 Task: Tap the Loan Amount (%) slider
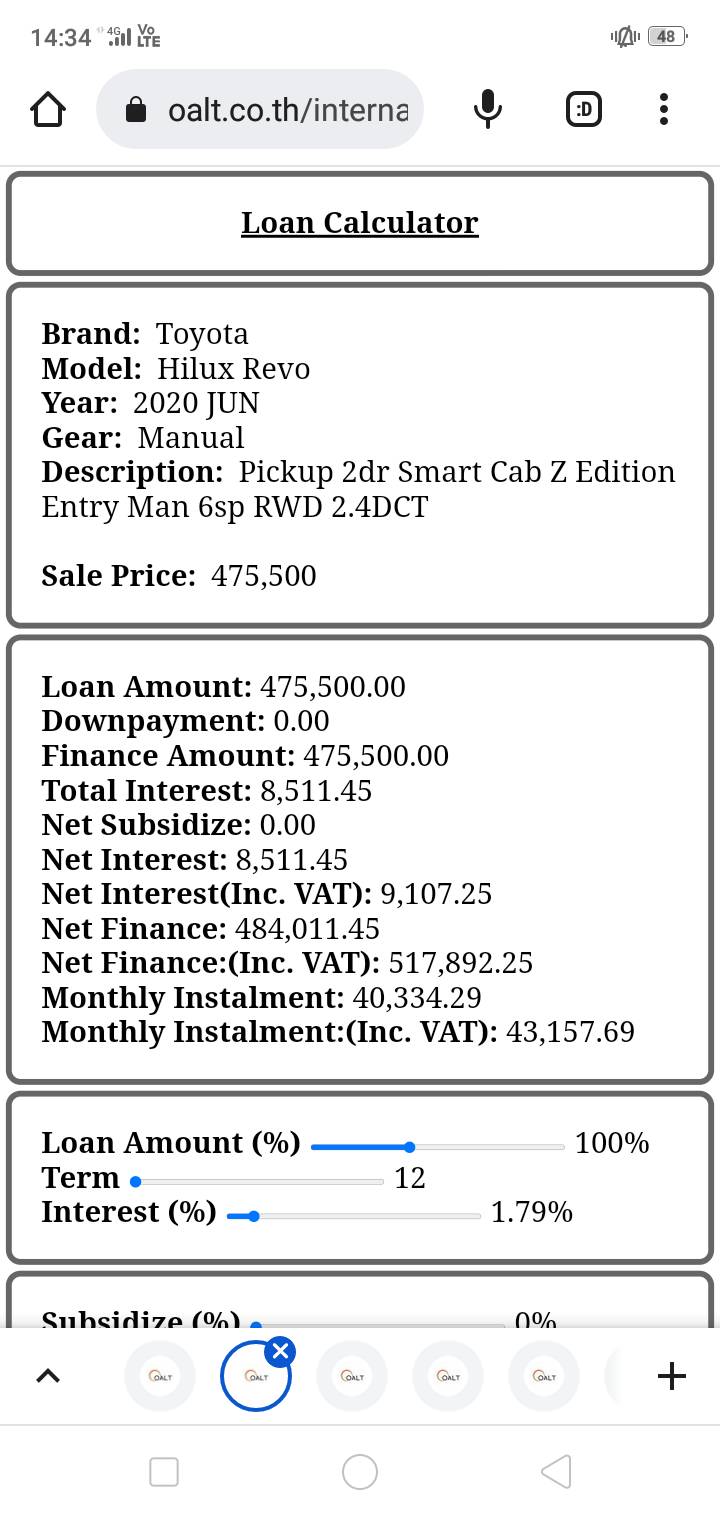click(x=438, y=1147)
